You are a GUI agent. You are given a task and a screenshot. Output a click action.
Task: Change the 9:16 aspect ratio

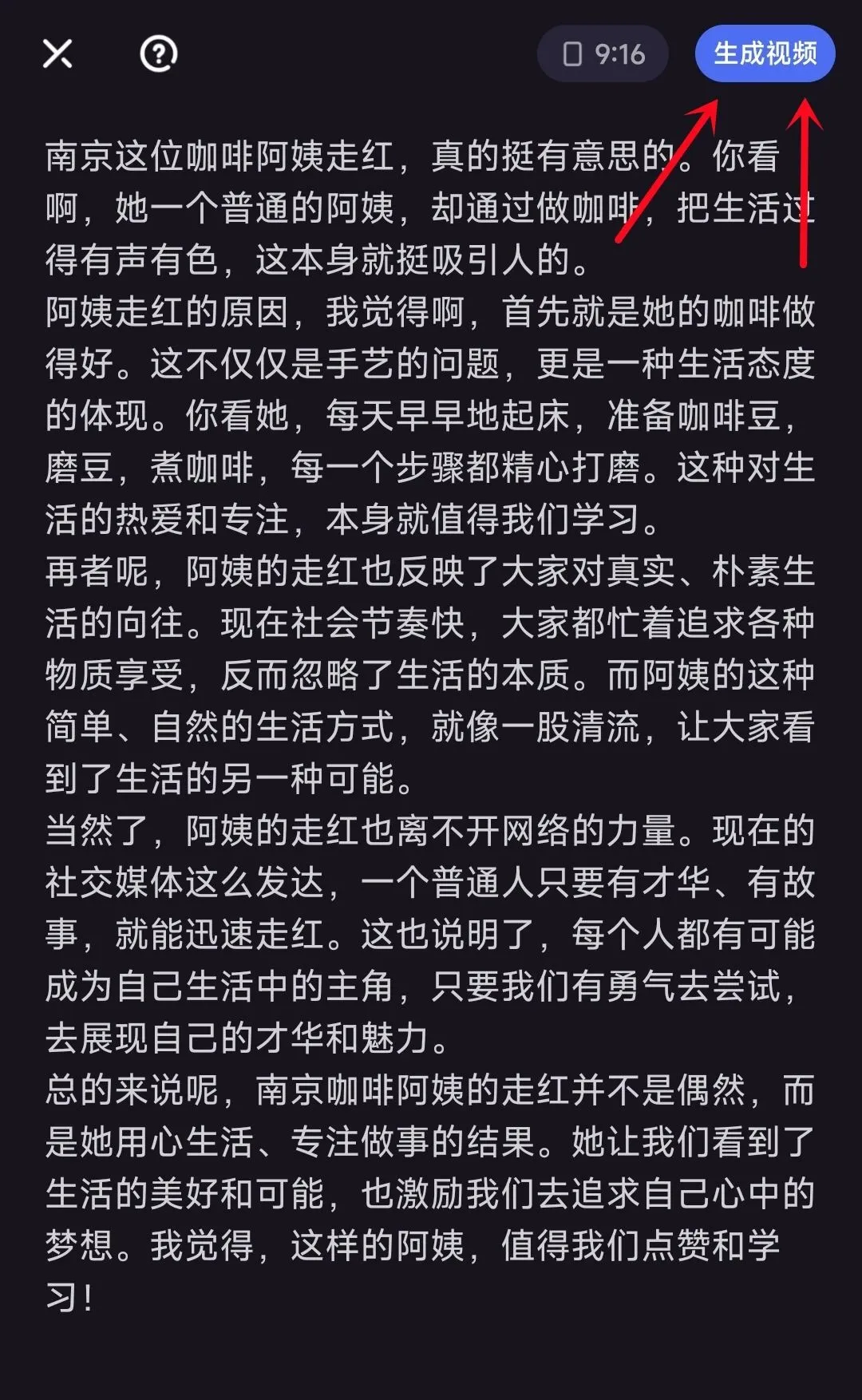(603, 54)
